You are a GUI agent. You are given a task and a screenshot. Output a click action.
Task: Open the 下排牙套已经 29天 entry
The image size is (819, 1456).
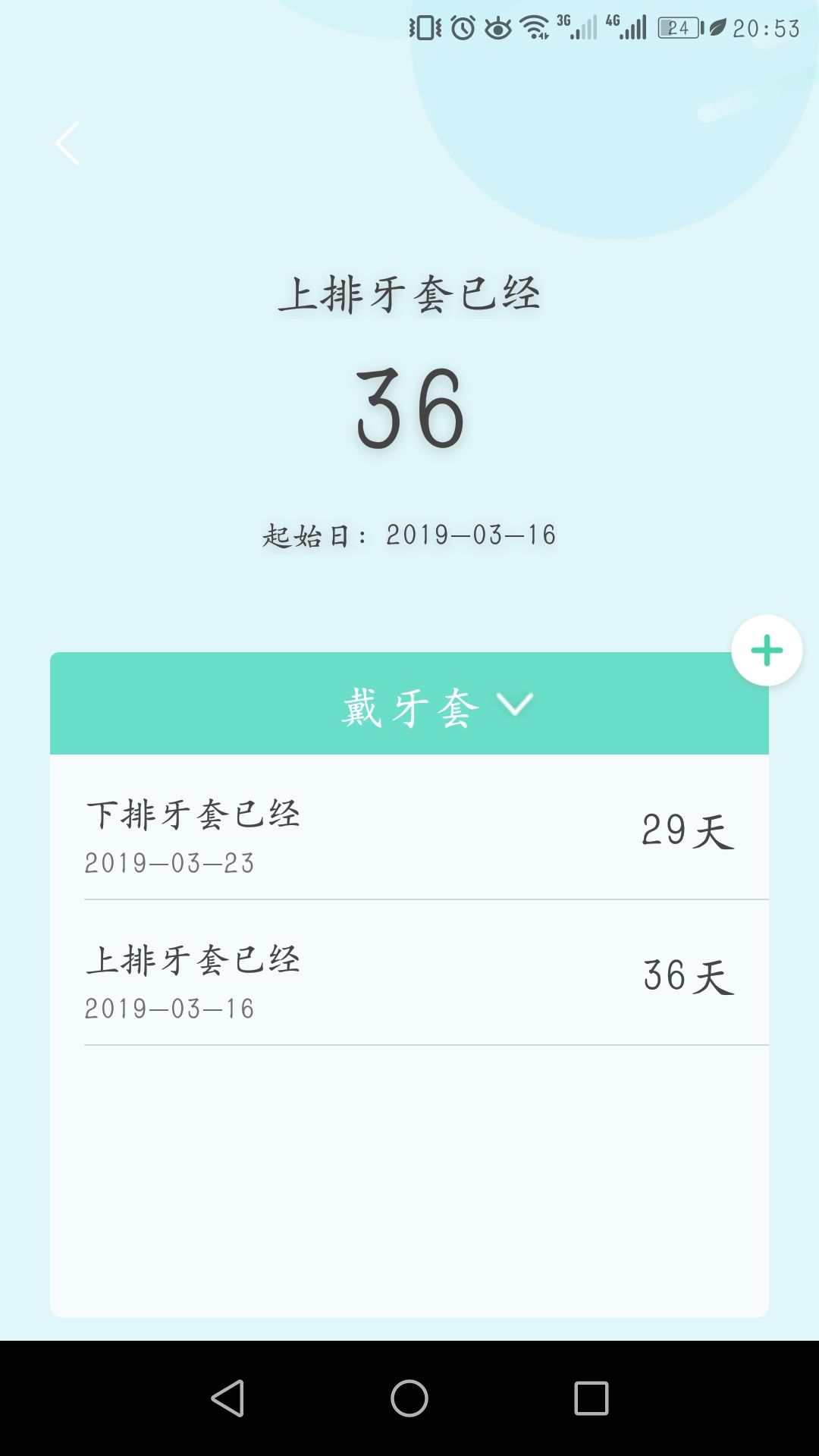(x=409, y=827)
